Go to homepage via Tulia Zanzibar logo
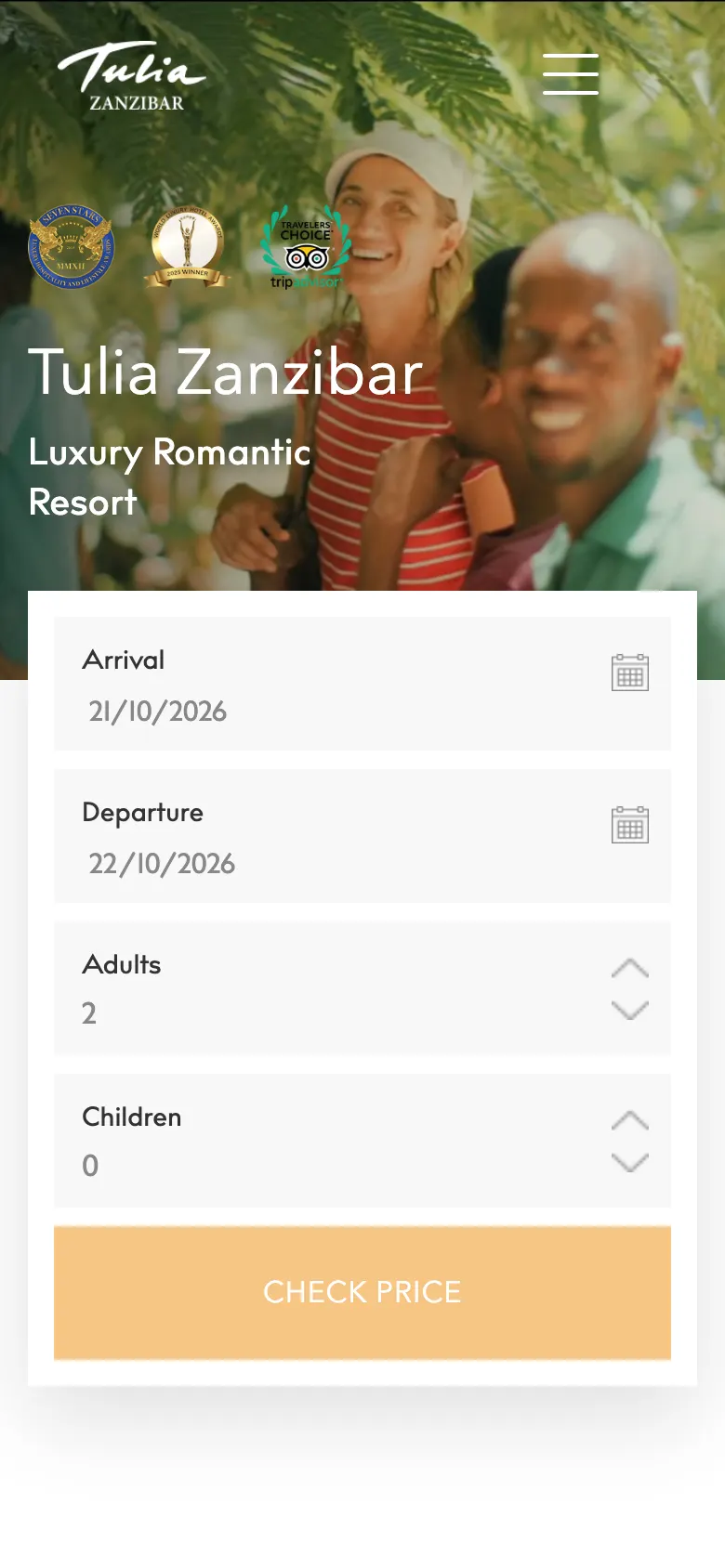This screenshot has height=1568, width=725. (132, 76)
